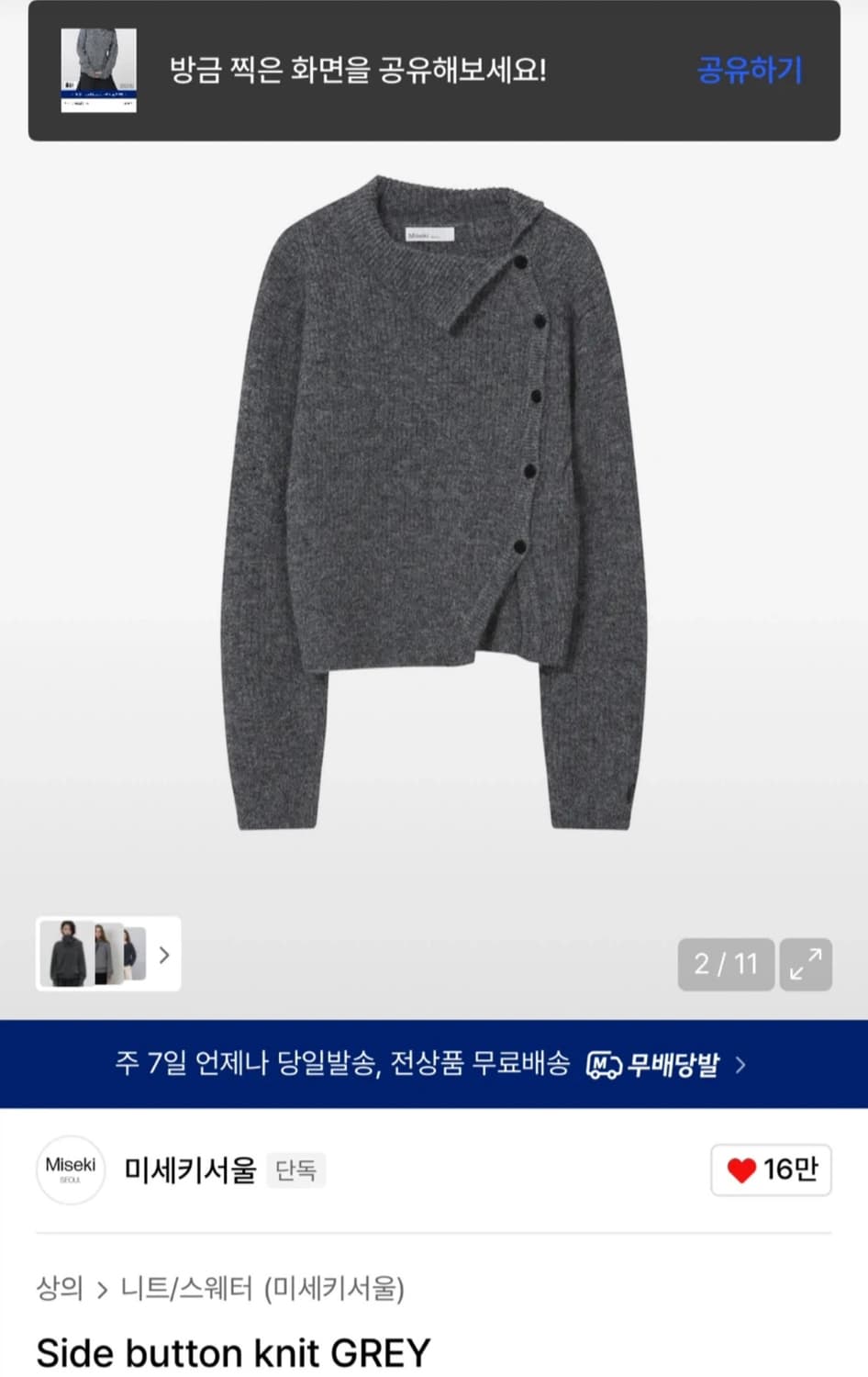Expand the delivery banner chevron arrow
The image size is (868, 1377).
740,1063
